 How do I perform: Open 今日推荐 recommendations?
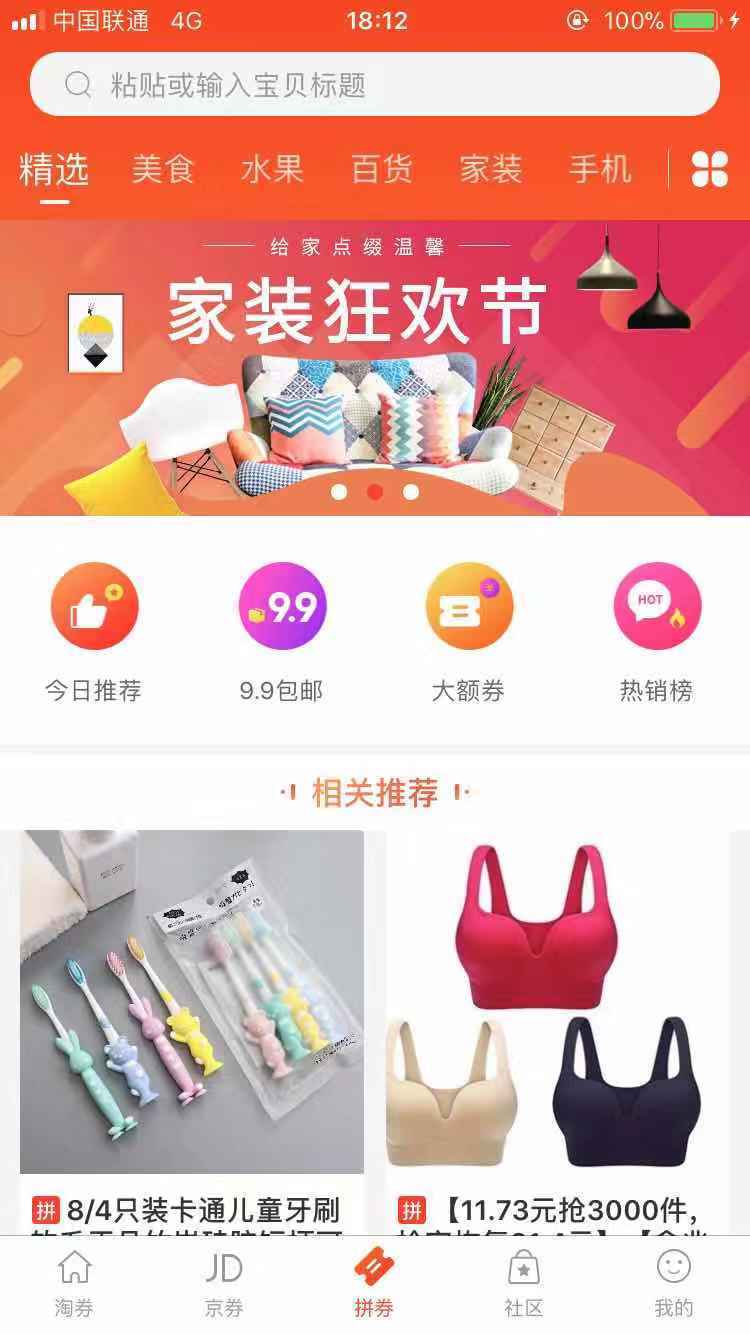tap(94, 632)
